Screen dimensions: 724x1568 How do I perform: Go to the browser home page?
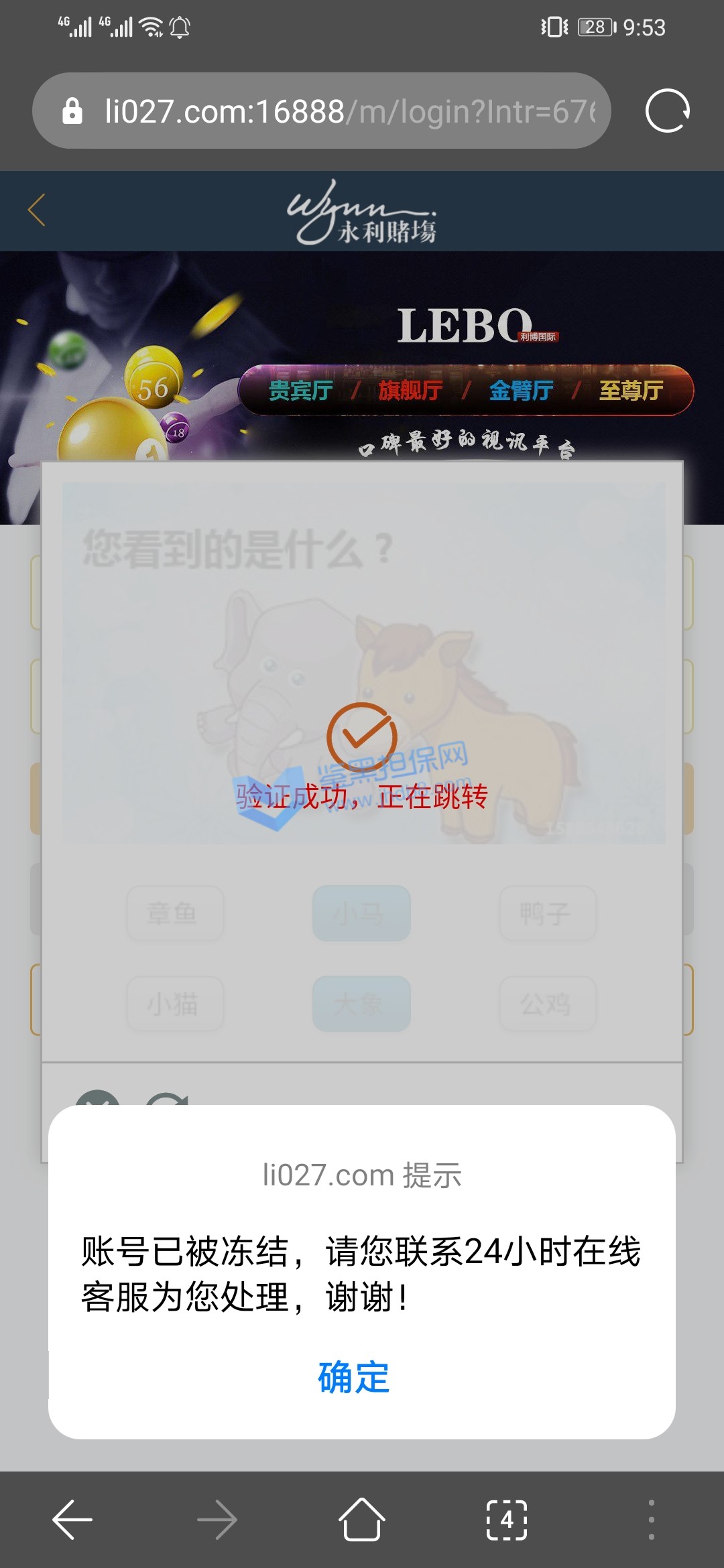362,1519
